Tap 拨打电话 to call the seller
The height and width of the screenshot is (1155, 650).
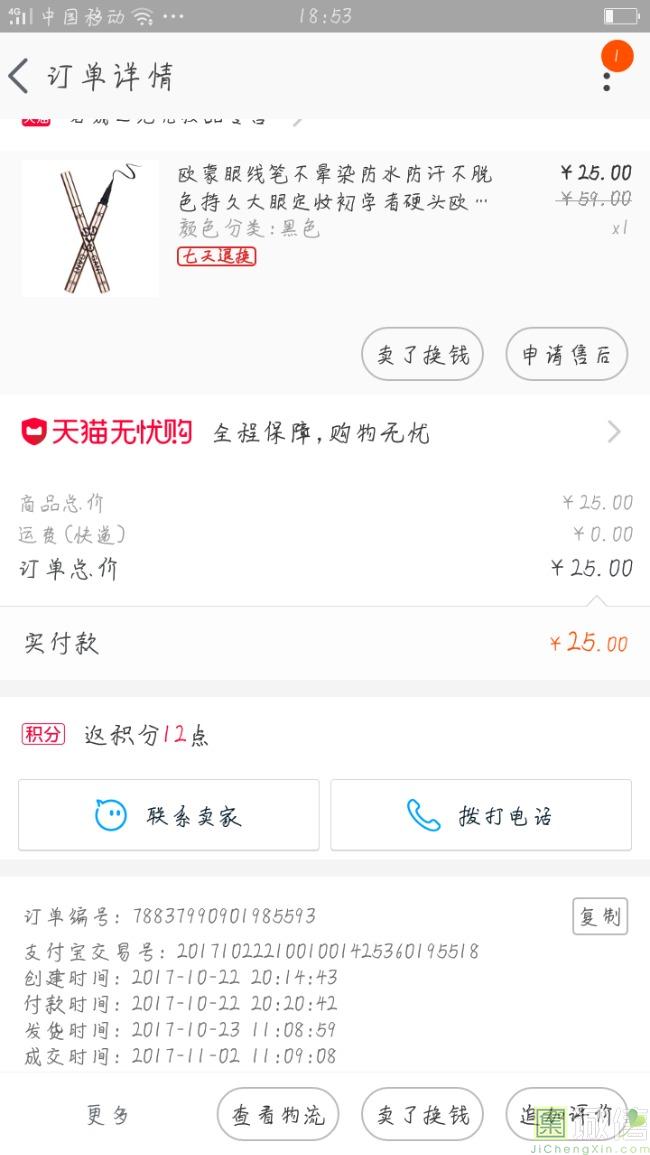[481, 815]
